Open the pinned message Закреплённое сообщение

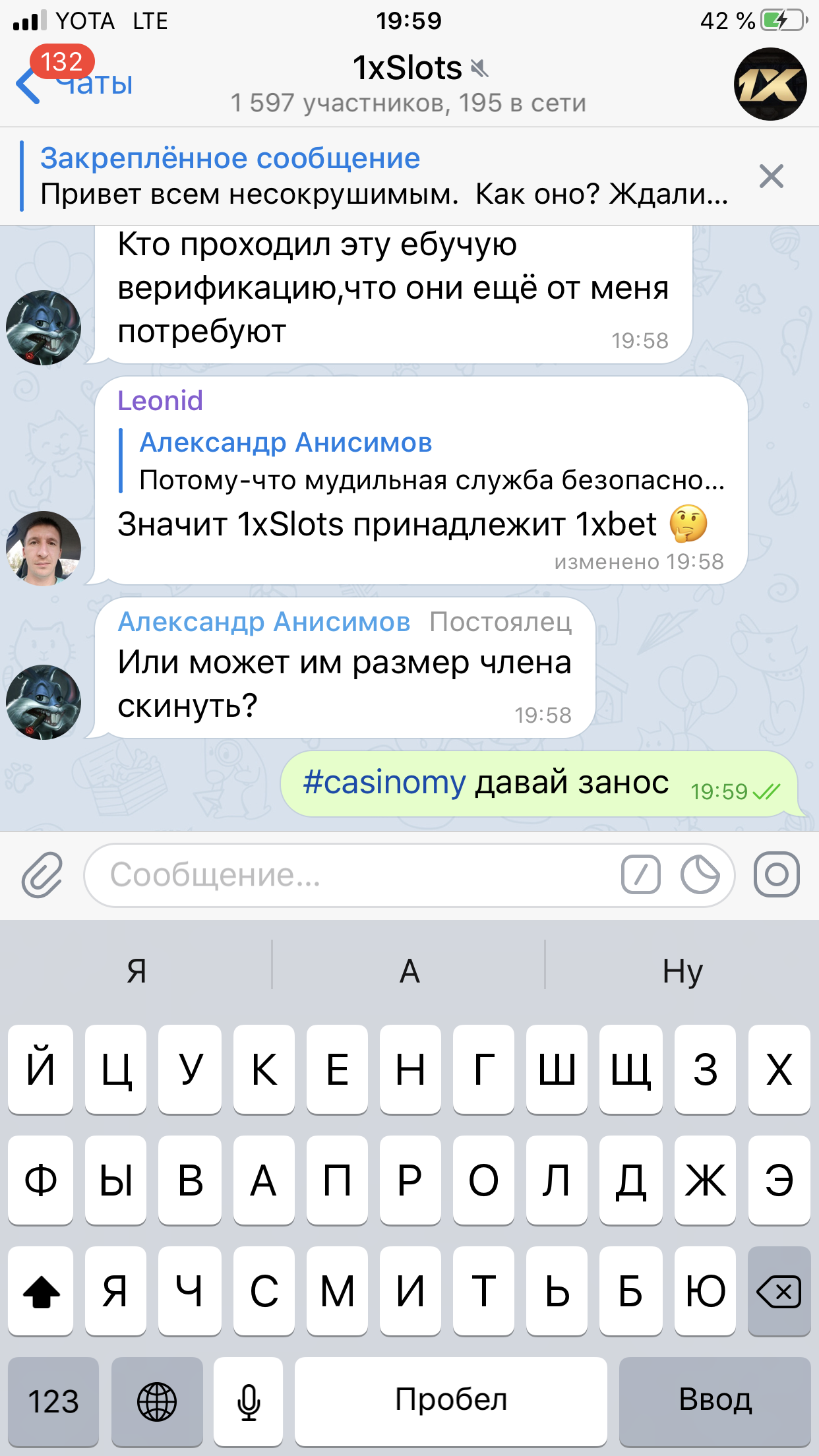382,176
